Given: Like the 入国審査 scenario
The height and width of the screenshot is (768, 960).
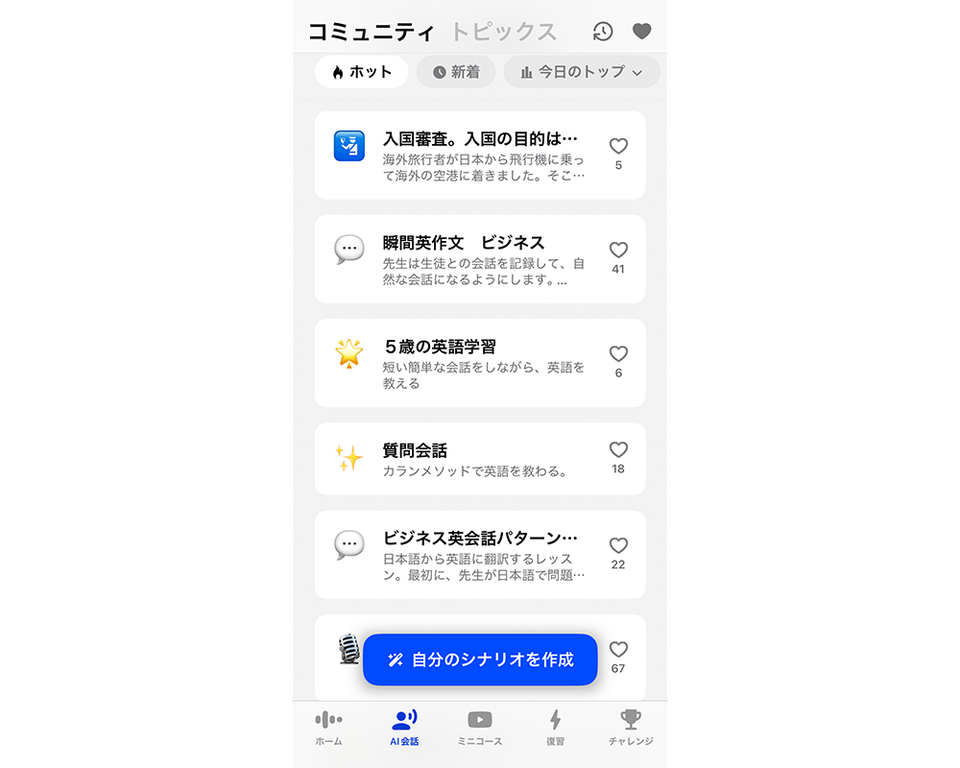Looking at the screenshot, I should click(618, 147).
